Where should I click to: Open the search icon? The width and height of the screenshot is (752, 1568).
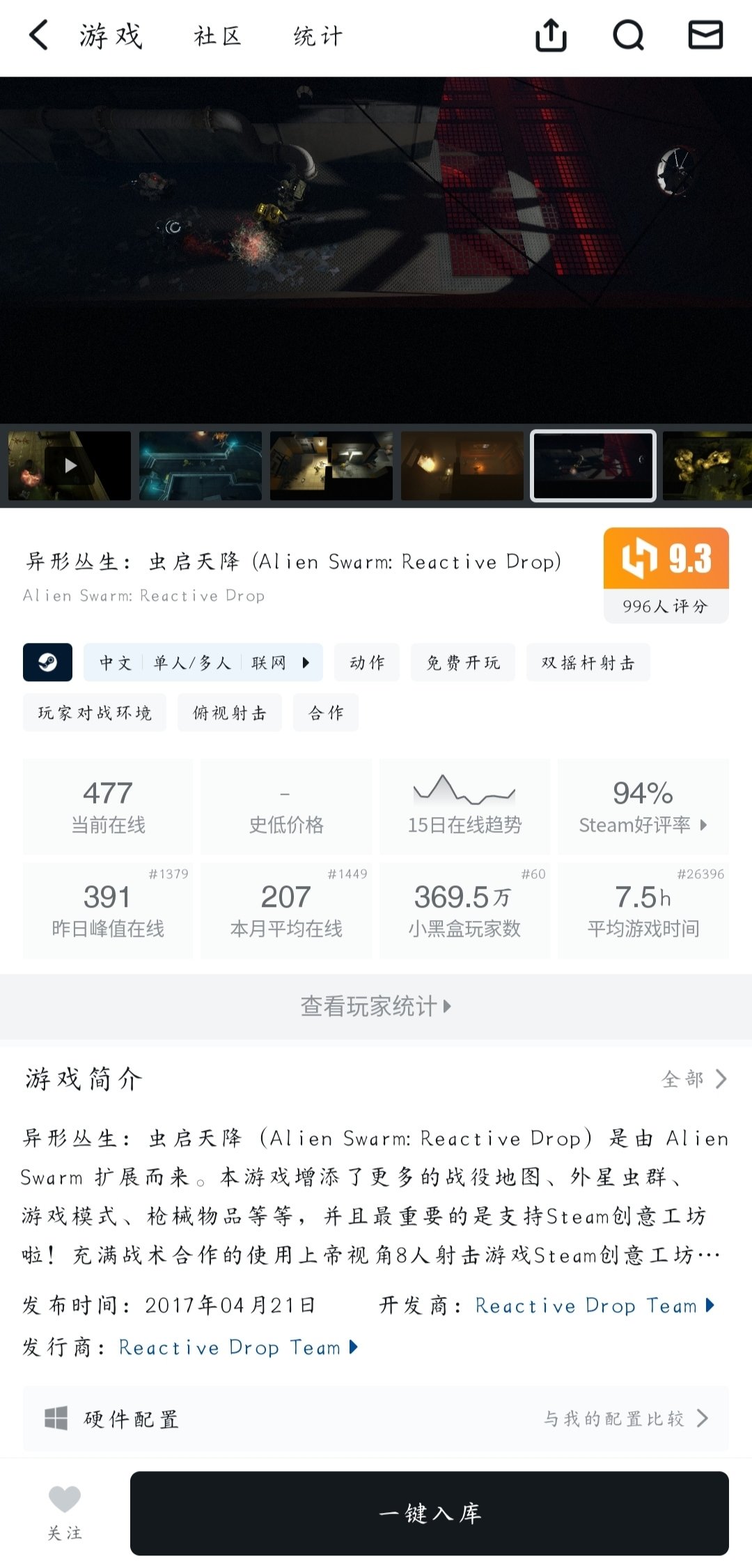click(x=628, y=35)
